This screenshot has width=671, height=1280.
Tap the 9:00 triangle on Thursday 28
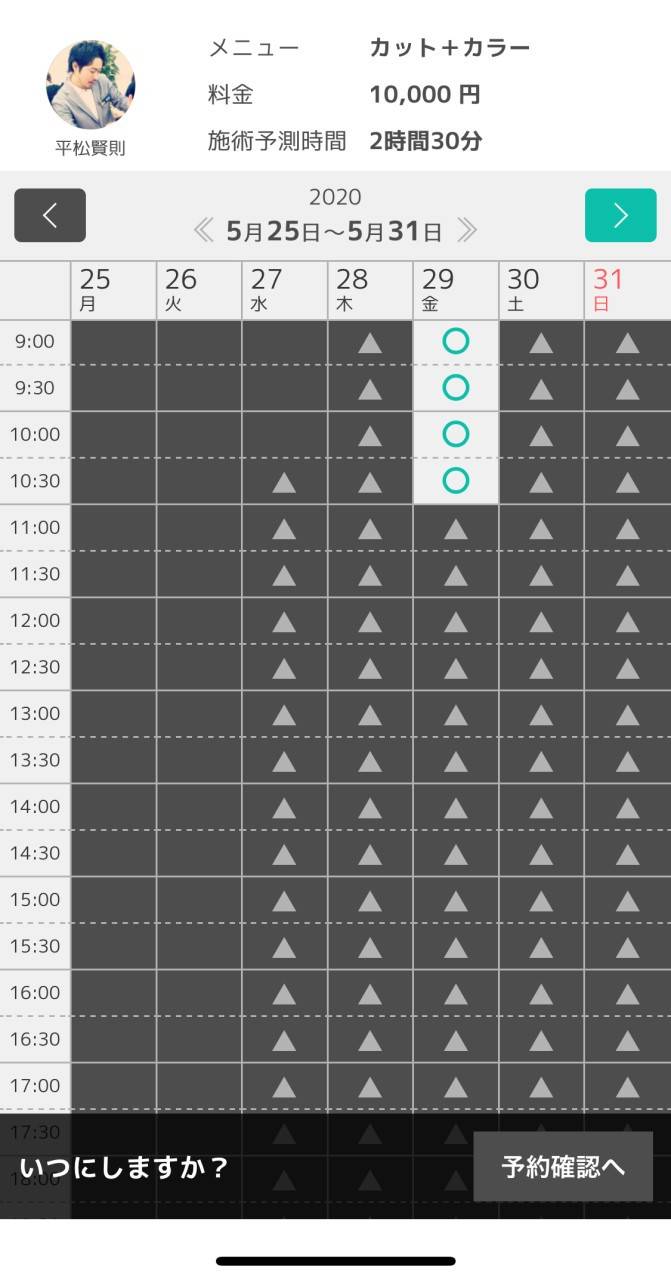tap(370, 343)
